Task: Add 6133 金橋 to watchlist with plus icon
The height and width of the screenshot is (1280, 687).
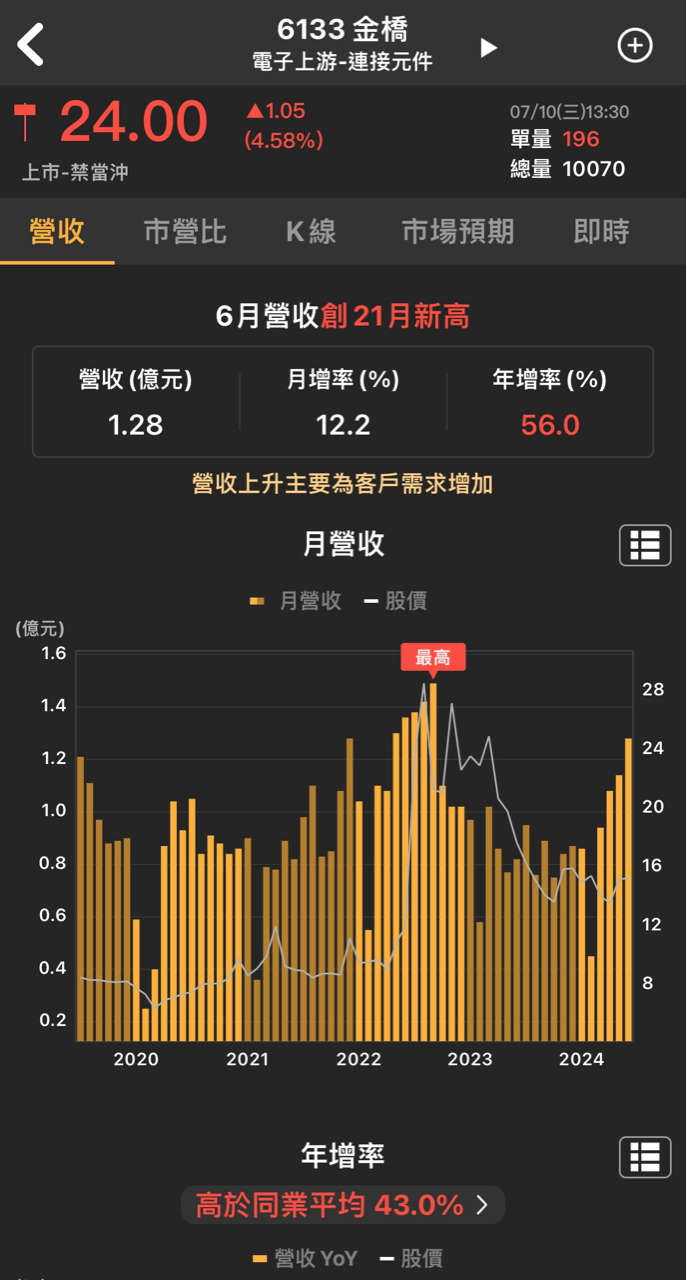Action: tap(635, 46)
